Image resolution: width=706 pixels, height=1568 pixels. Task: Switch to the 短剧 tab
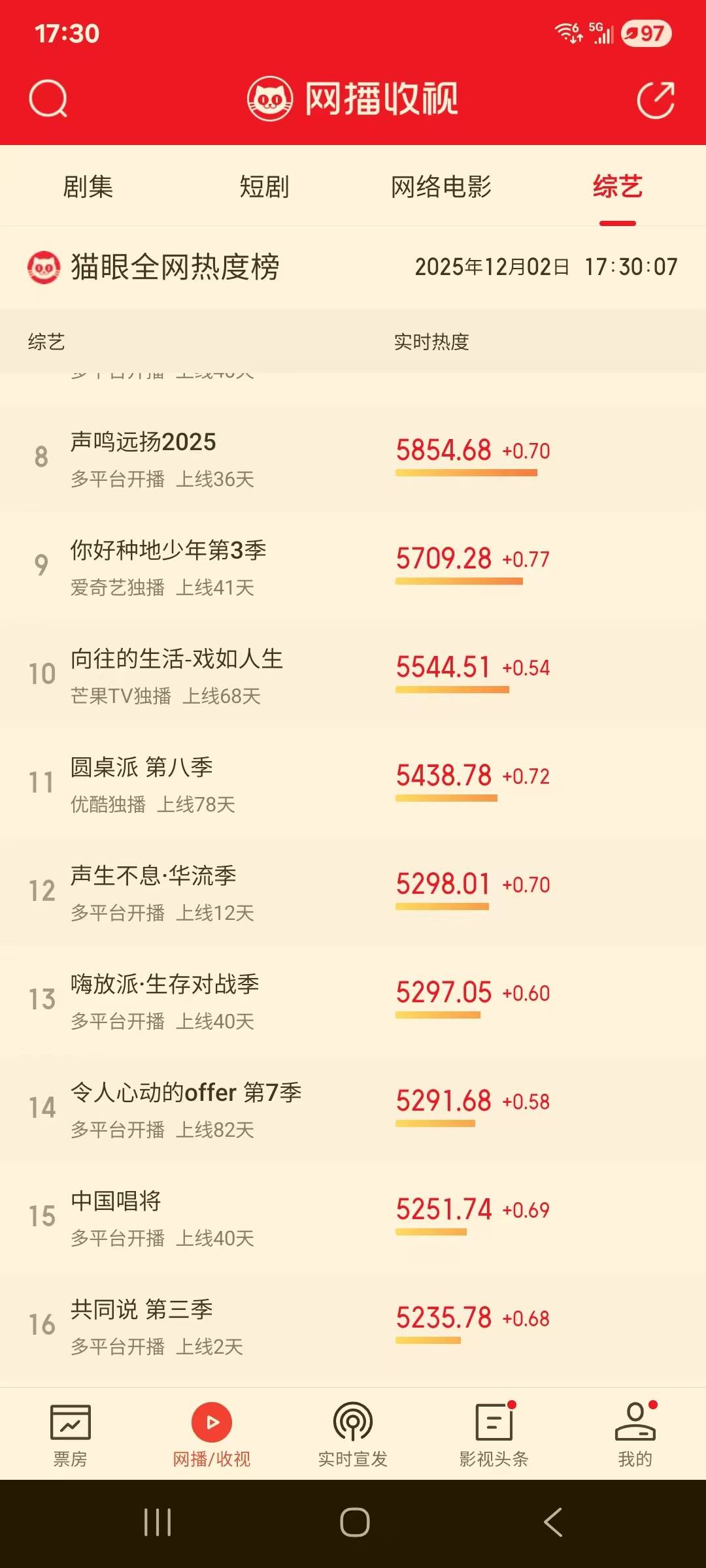point(264,187)
